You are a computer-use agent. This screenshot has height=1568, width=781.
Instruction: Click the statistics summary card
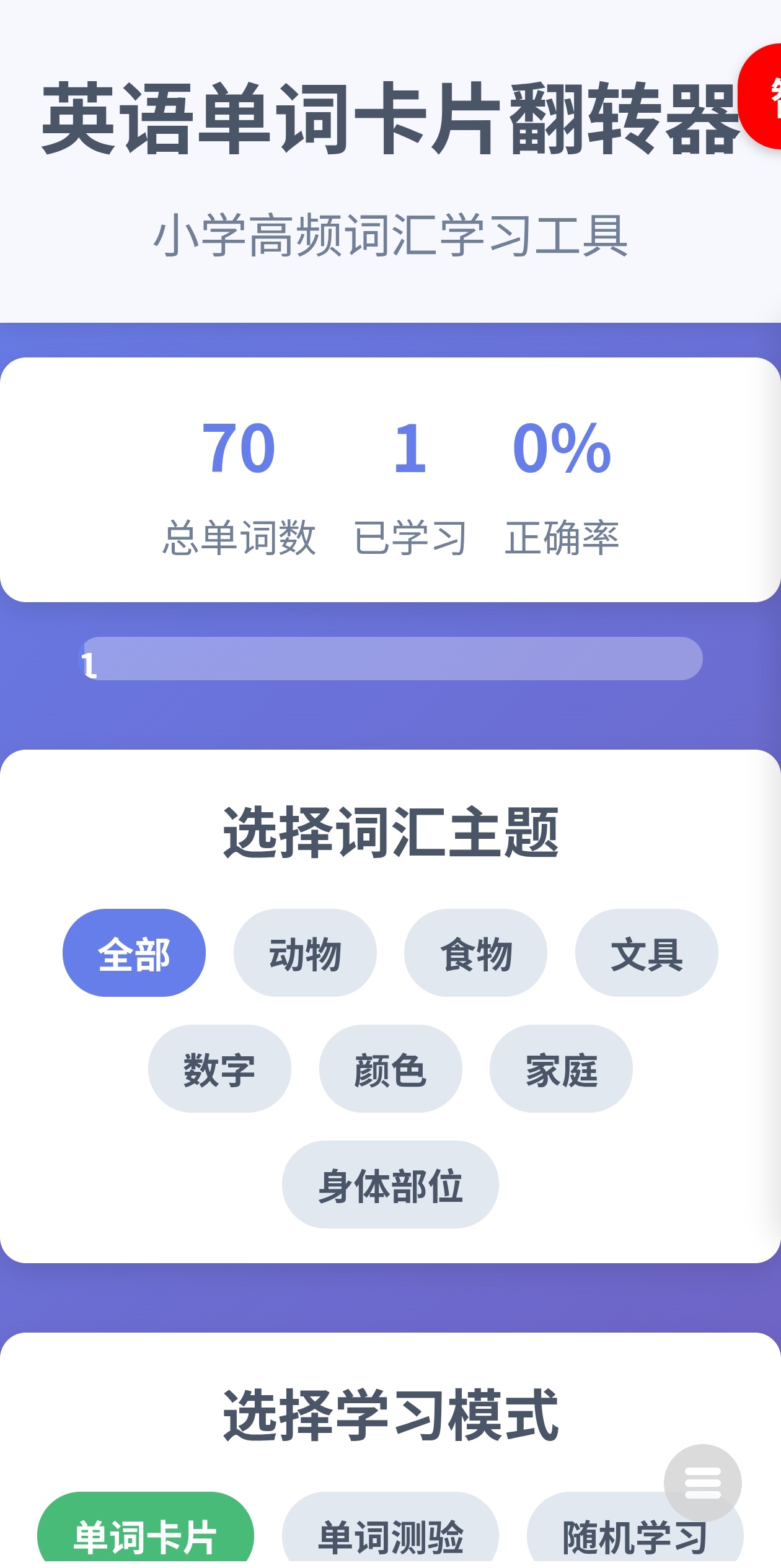pyautogui.click(x=390, y=480)
